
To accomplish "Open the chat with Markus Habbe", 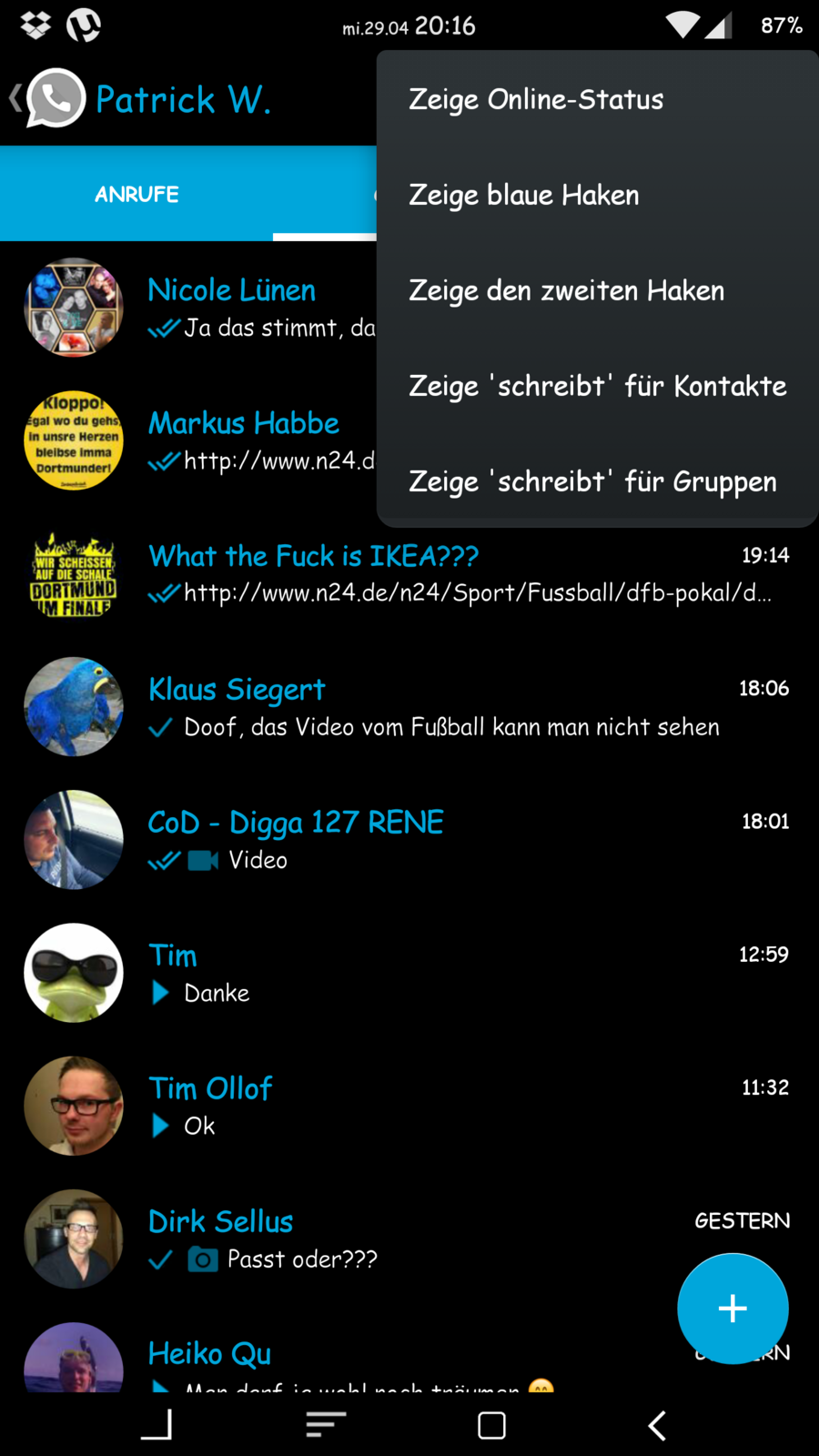I will coord(243,440).
